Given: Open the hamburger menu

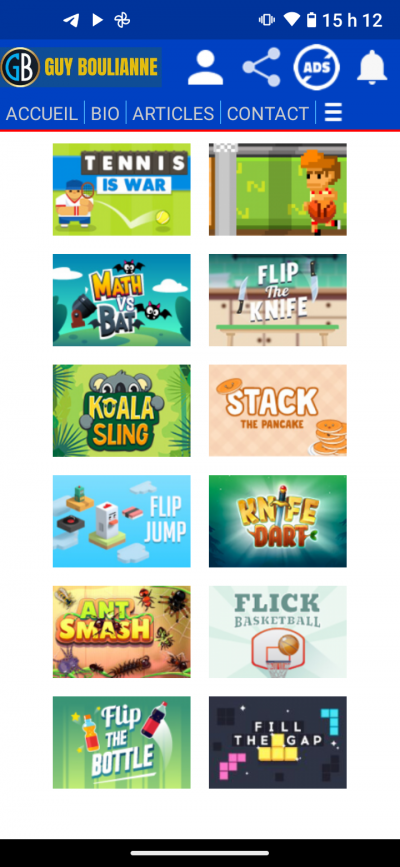Looking at the screenshot, I should [333, 113].
